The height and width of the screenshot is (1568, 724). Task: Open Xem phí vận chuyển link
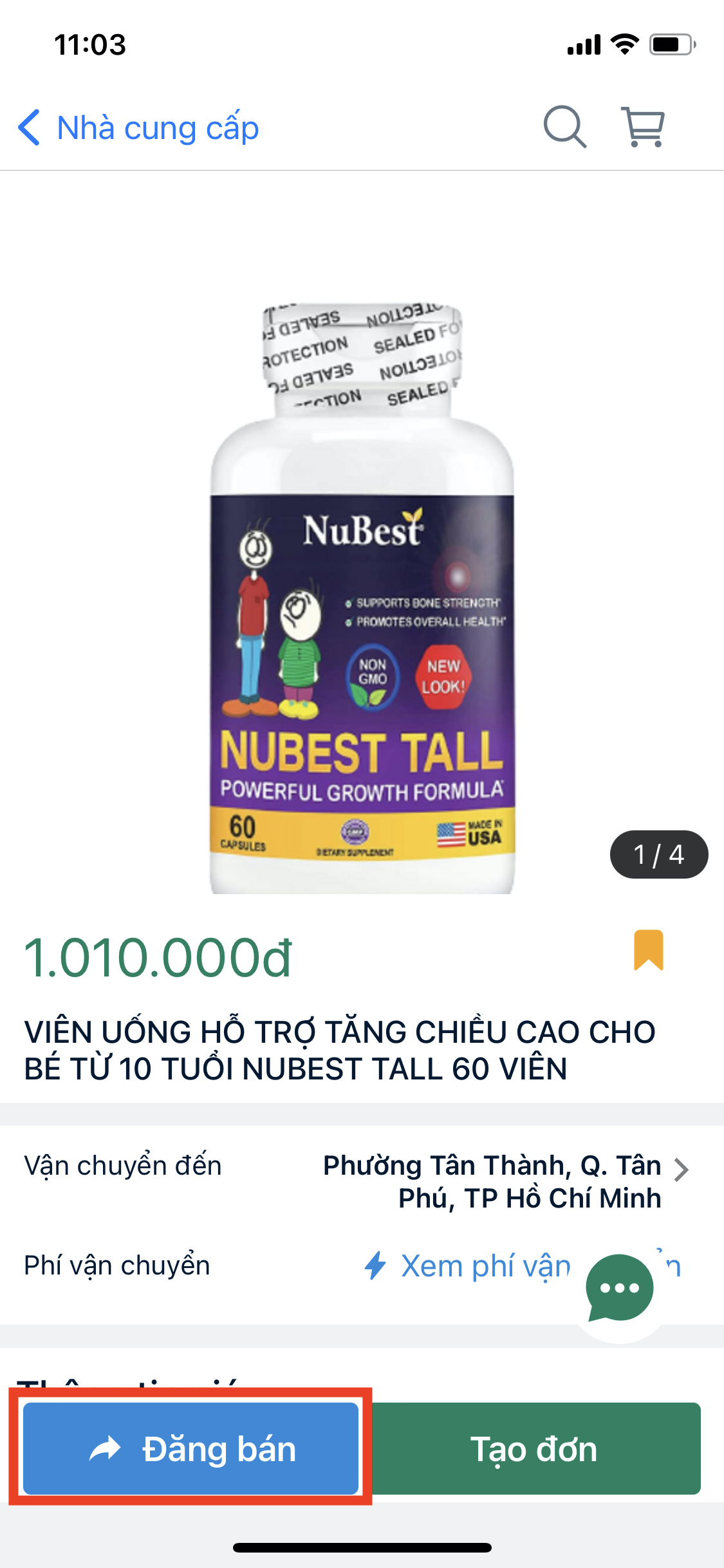485,1265
